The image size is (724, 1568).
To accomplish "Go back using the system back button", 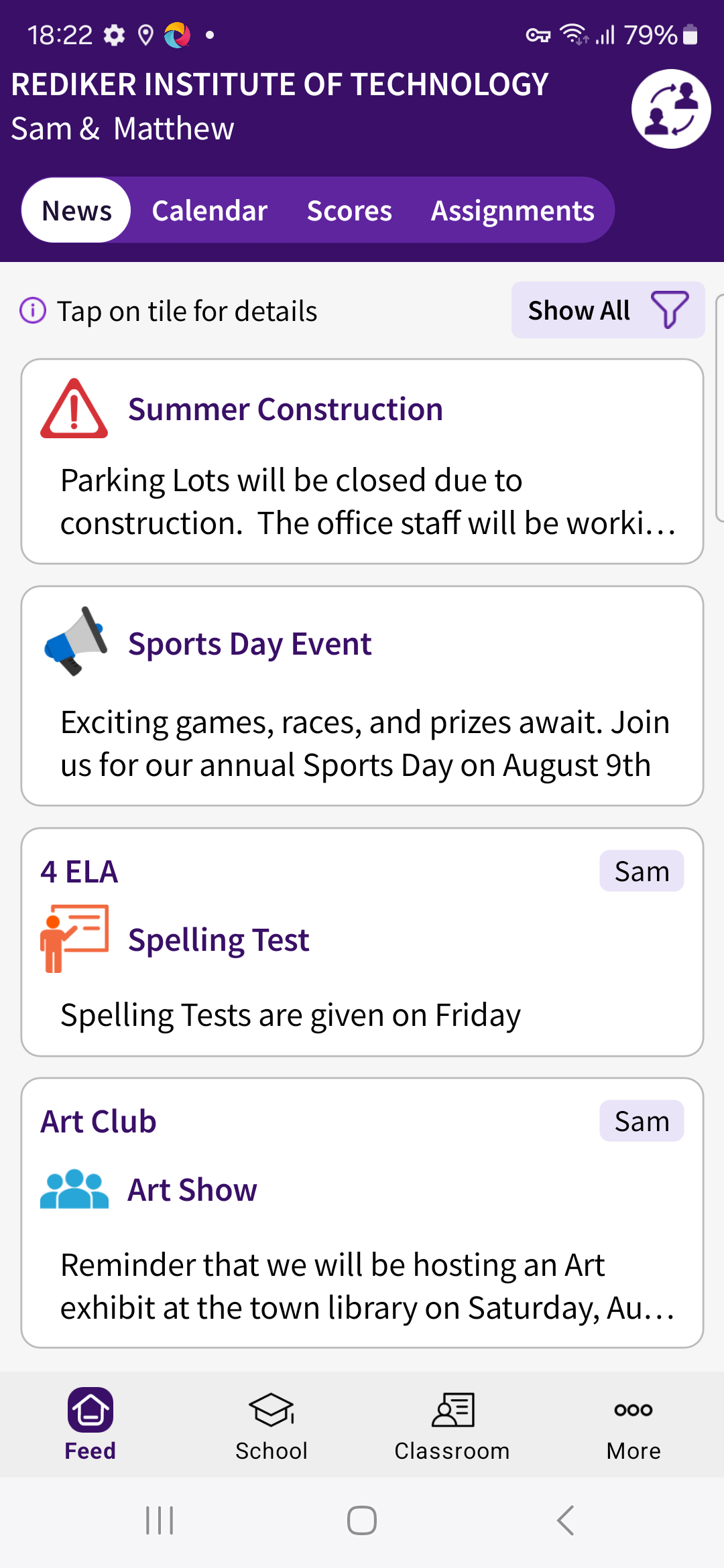I will pyautogui.click(x=565, y=1520).
